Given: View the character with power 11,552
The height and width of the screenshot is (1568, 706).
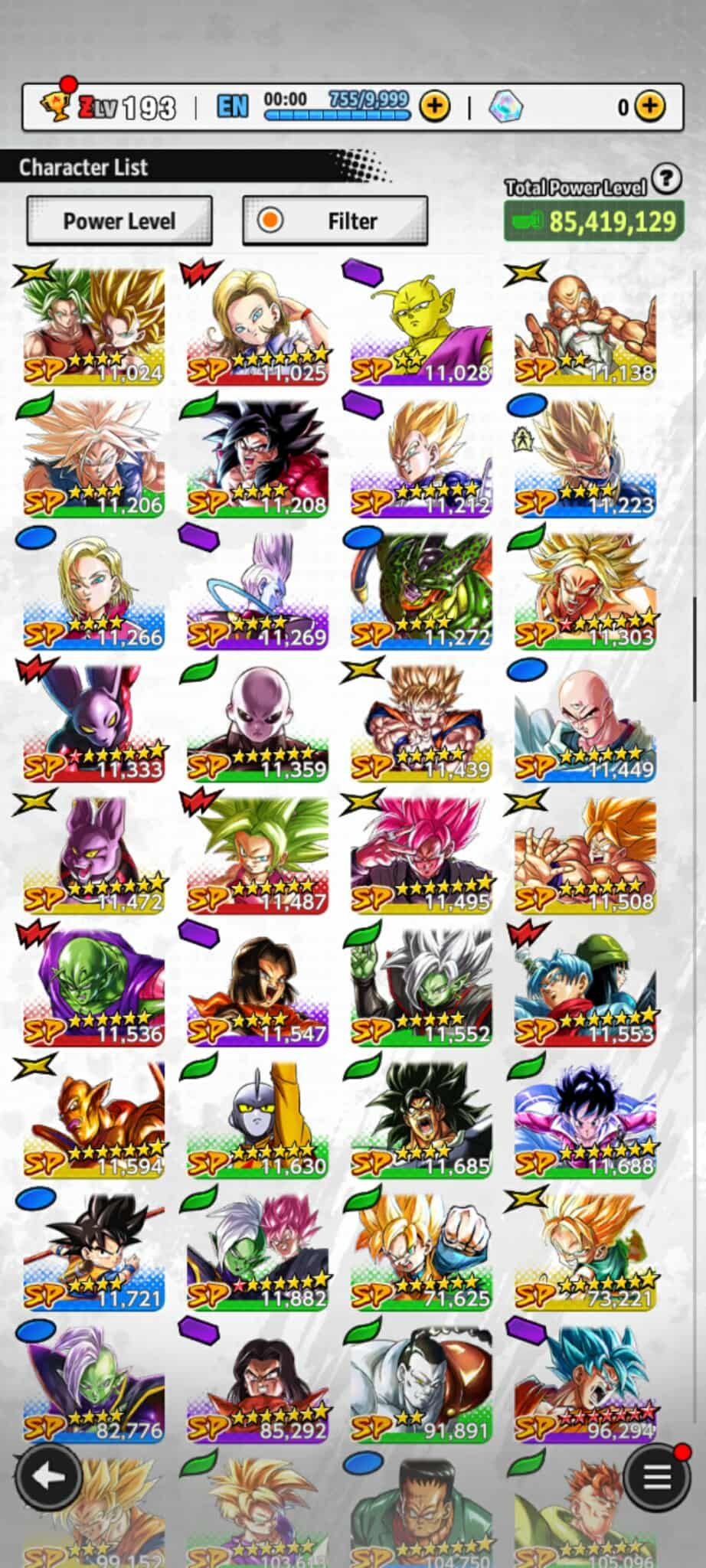Looking at the screenshot, I should pyautogui.click(x=421, y=988).
